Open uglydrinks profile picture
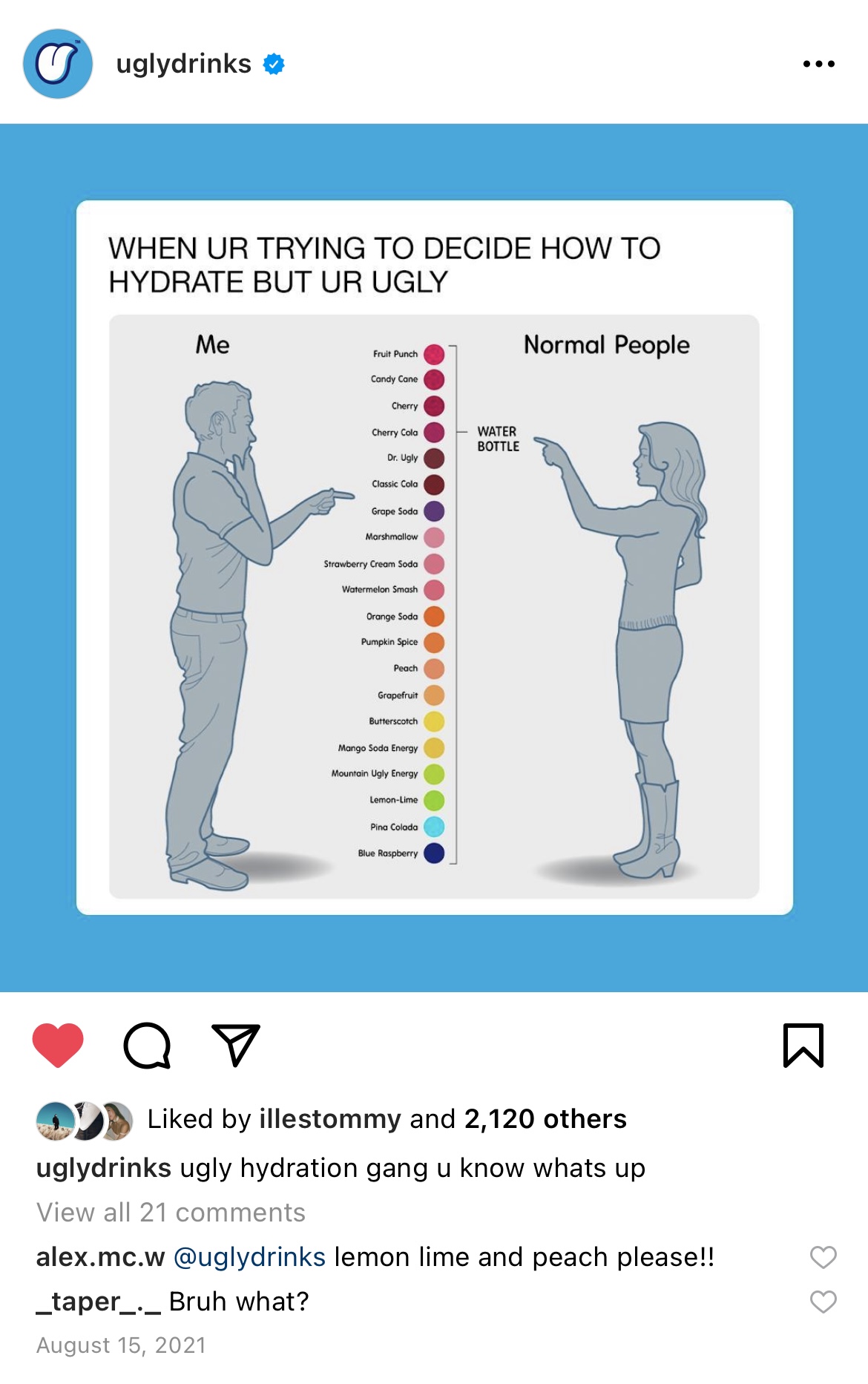The image size is (868, 1384). coord(58,64)
